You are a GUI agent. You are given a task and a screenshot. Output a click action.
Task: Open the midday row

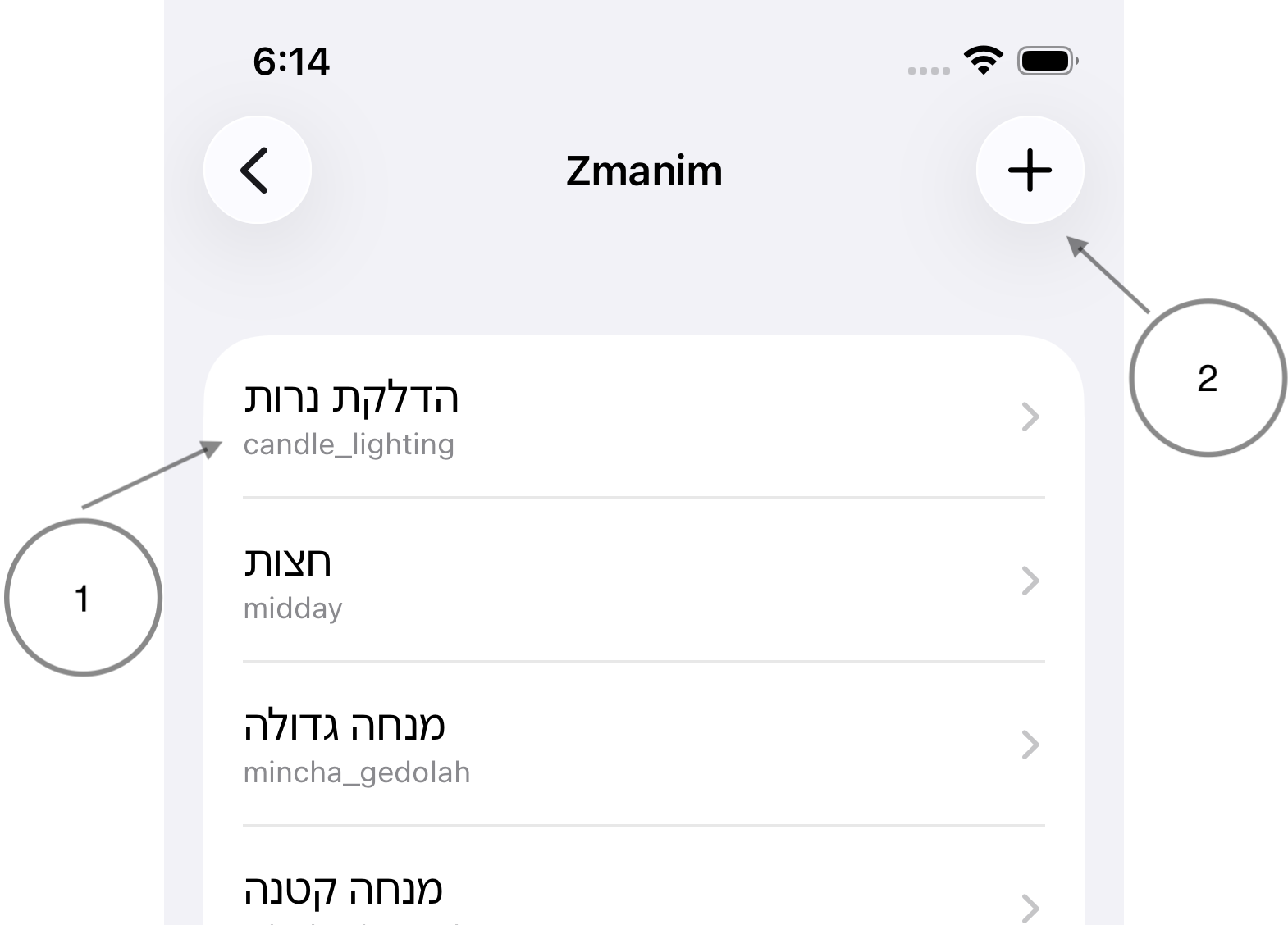click(x=643, y=581)
